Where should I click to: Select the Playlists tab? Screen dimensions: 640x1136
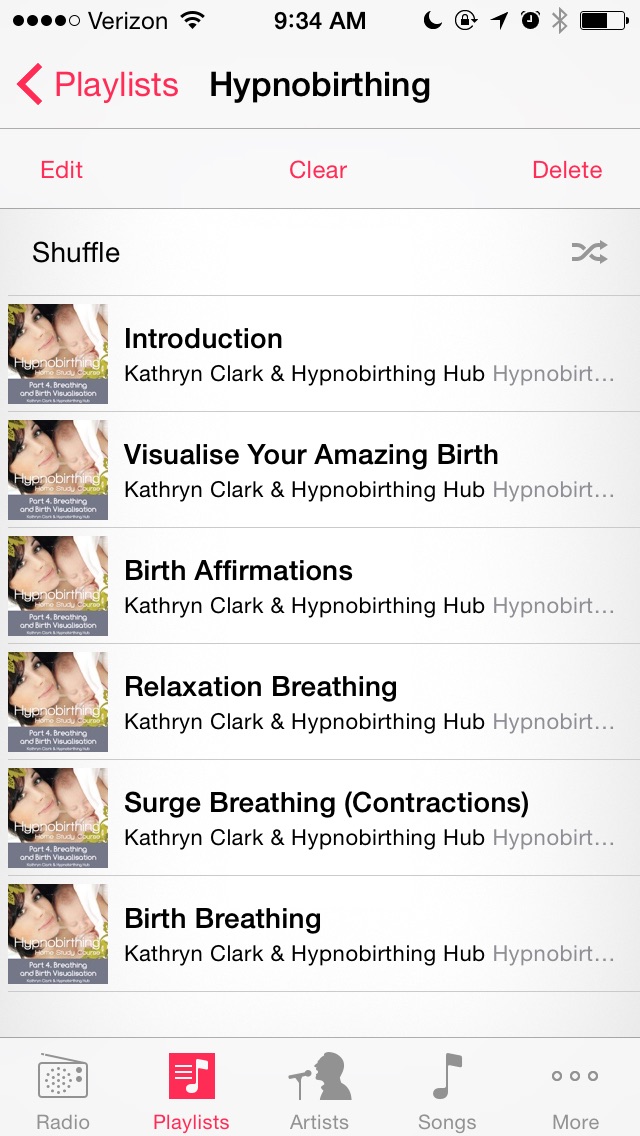tap(191, 1090)
